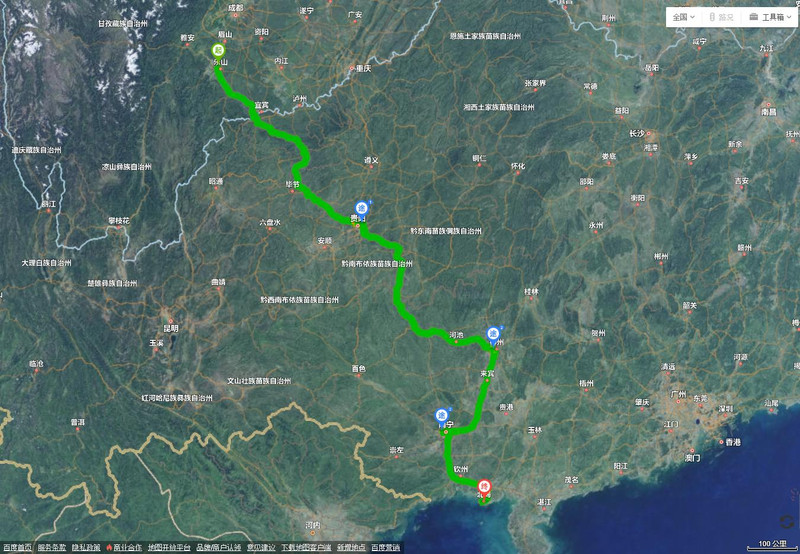Open the 下载地图客户端 link
800x554 pixels.
click(x=306, y=548)
